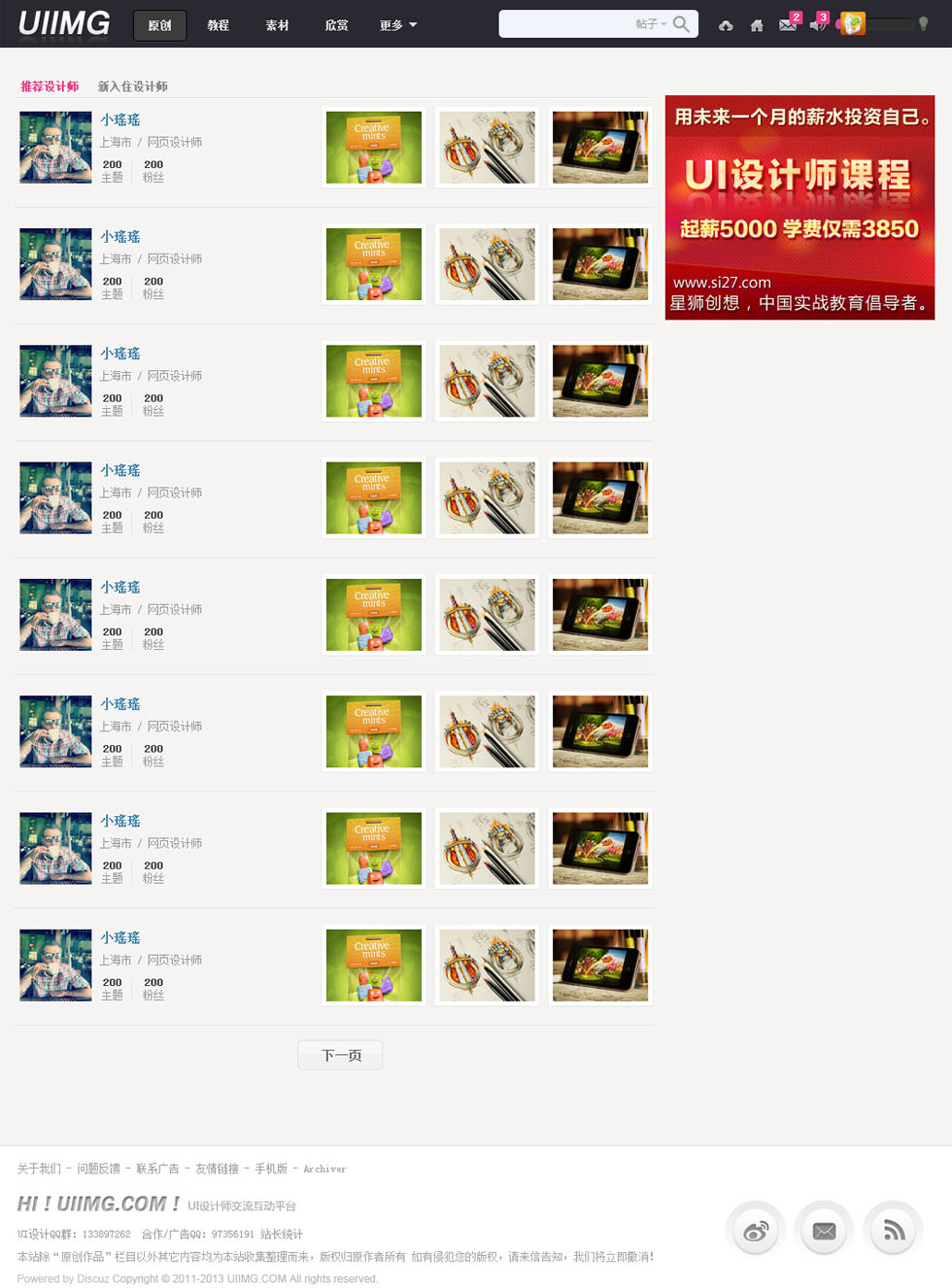Go to the 素材 section
Viewport: 952px width, 1288px height.
(x=277, y=25)
